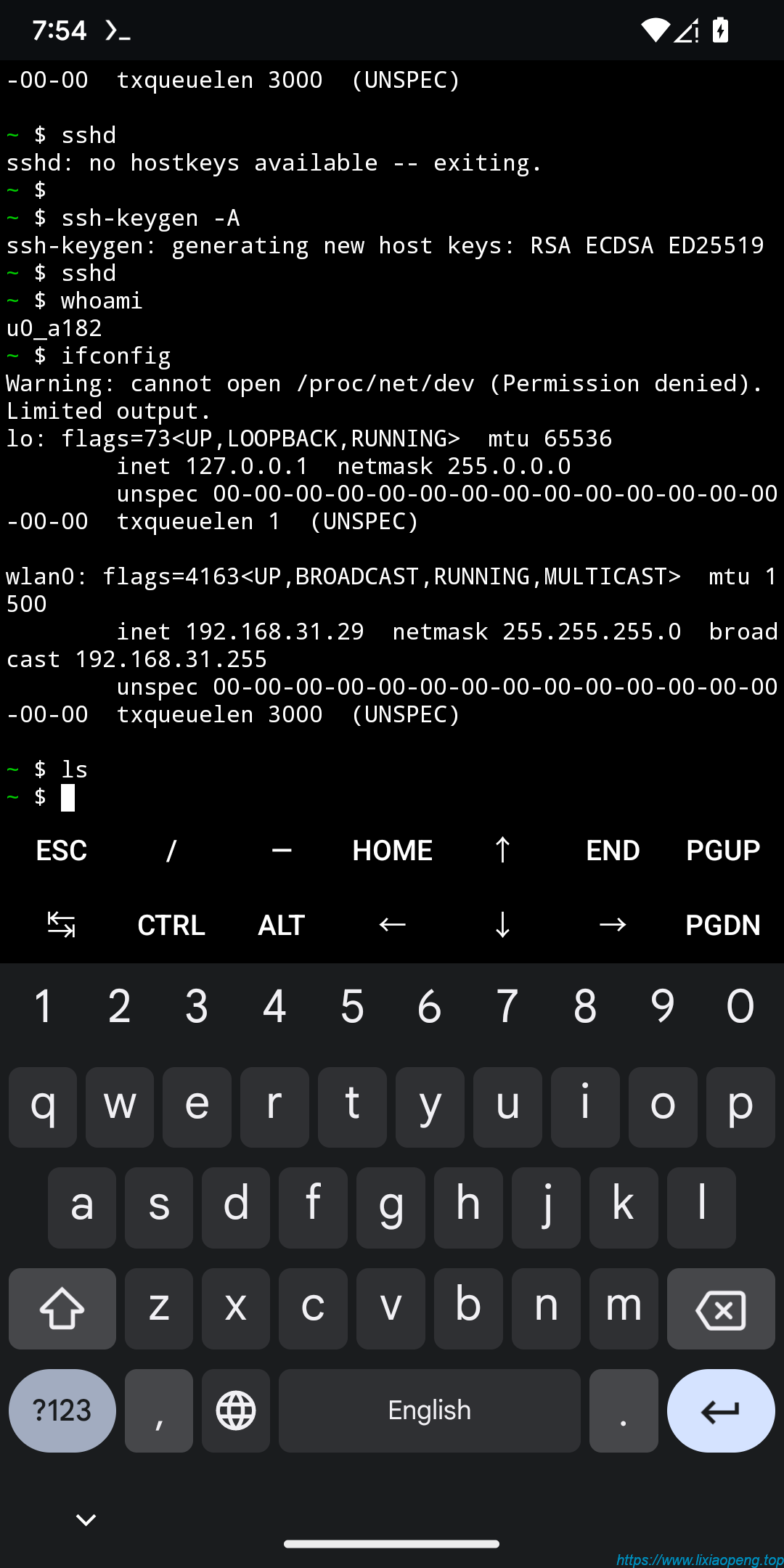Tap the slash key in extra keys
Viewport: 784px width, 1568px height.
171,850
